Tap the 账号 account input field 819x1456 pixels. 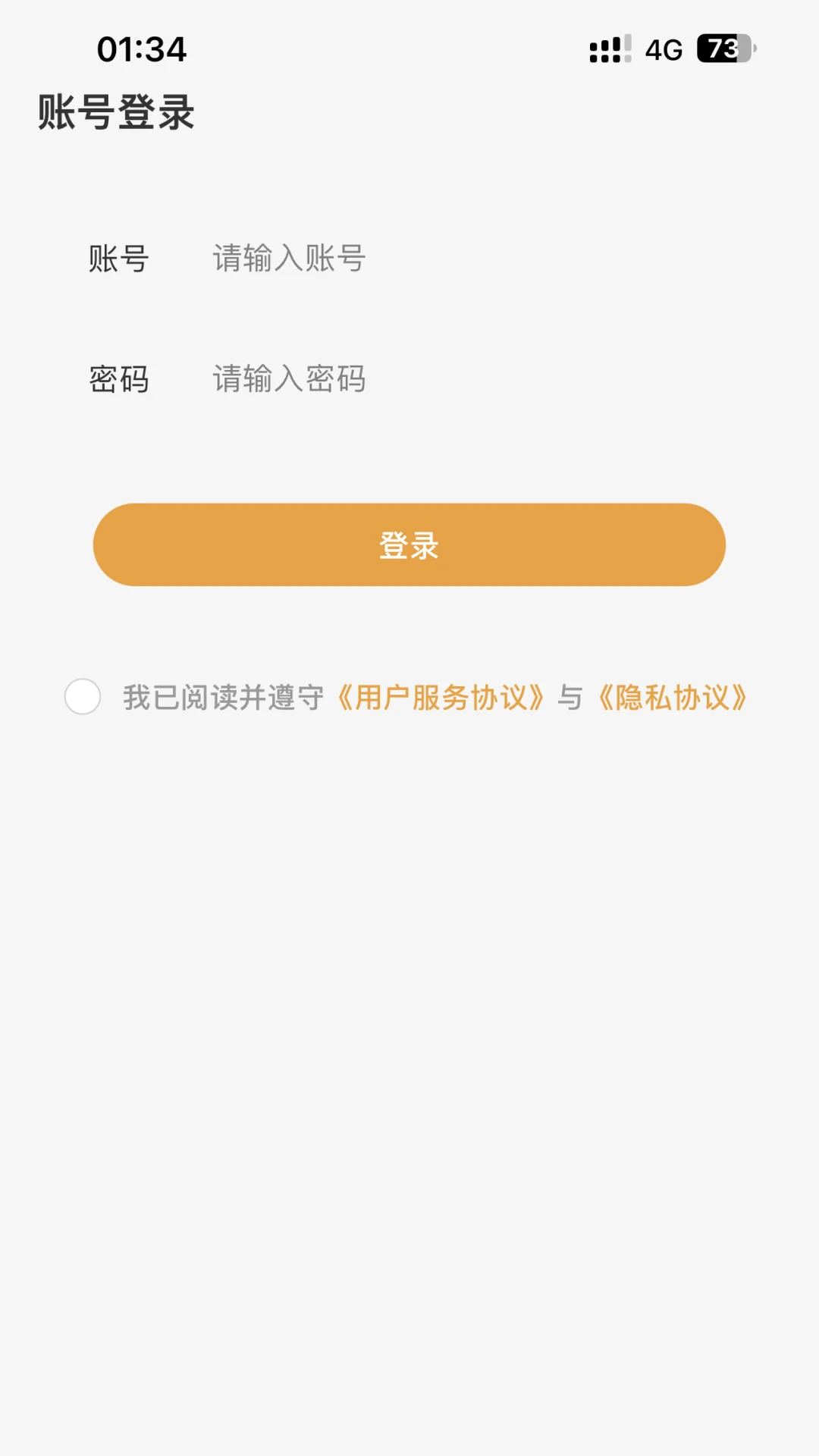tap(455, 259)
